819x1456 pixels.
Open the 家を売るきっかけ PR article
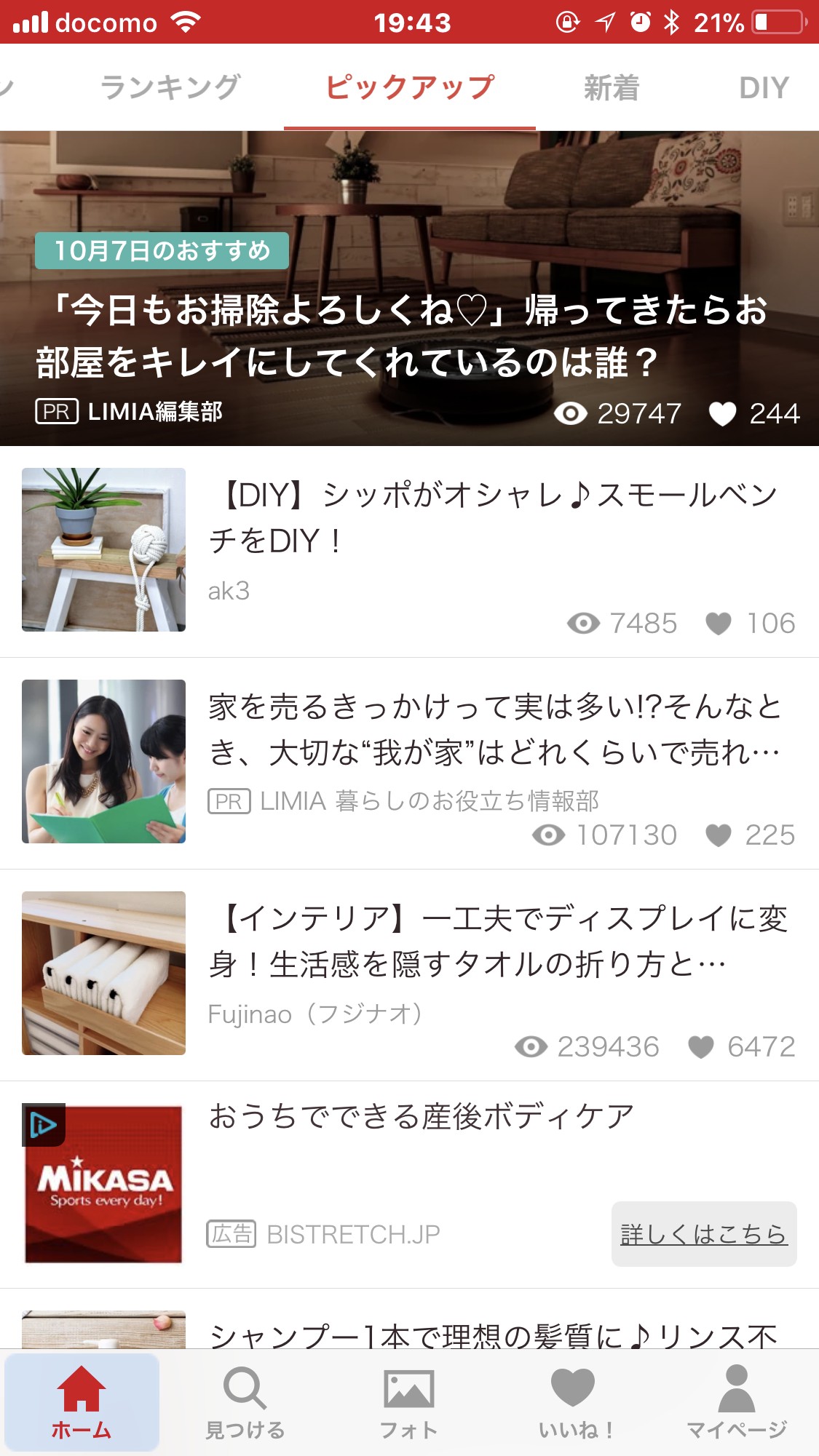494,729
